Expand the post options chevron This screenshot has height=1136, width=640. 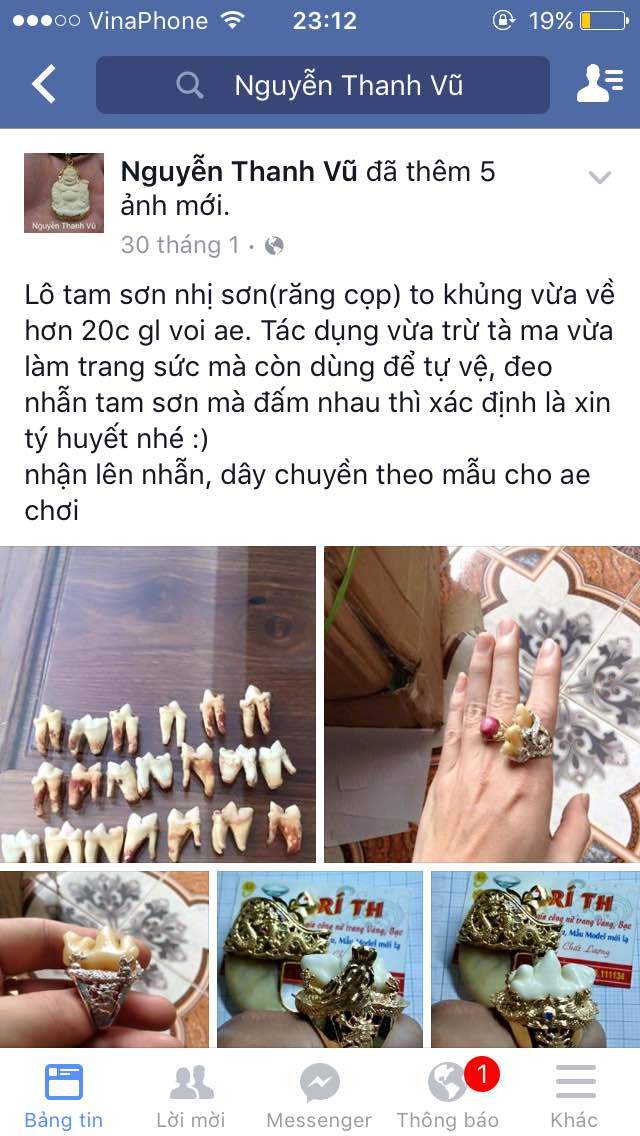click(x=599, y=179)
